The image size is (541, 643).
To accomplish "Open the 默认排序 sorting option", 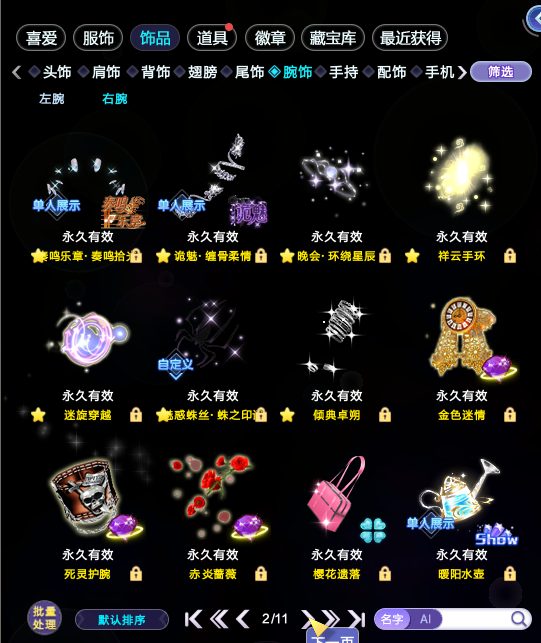I will (x=122, y=620).
